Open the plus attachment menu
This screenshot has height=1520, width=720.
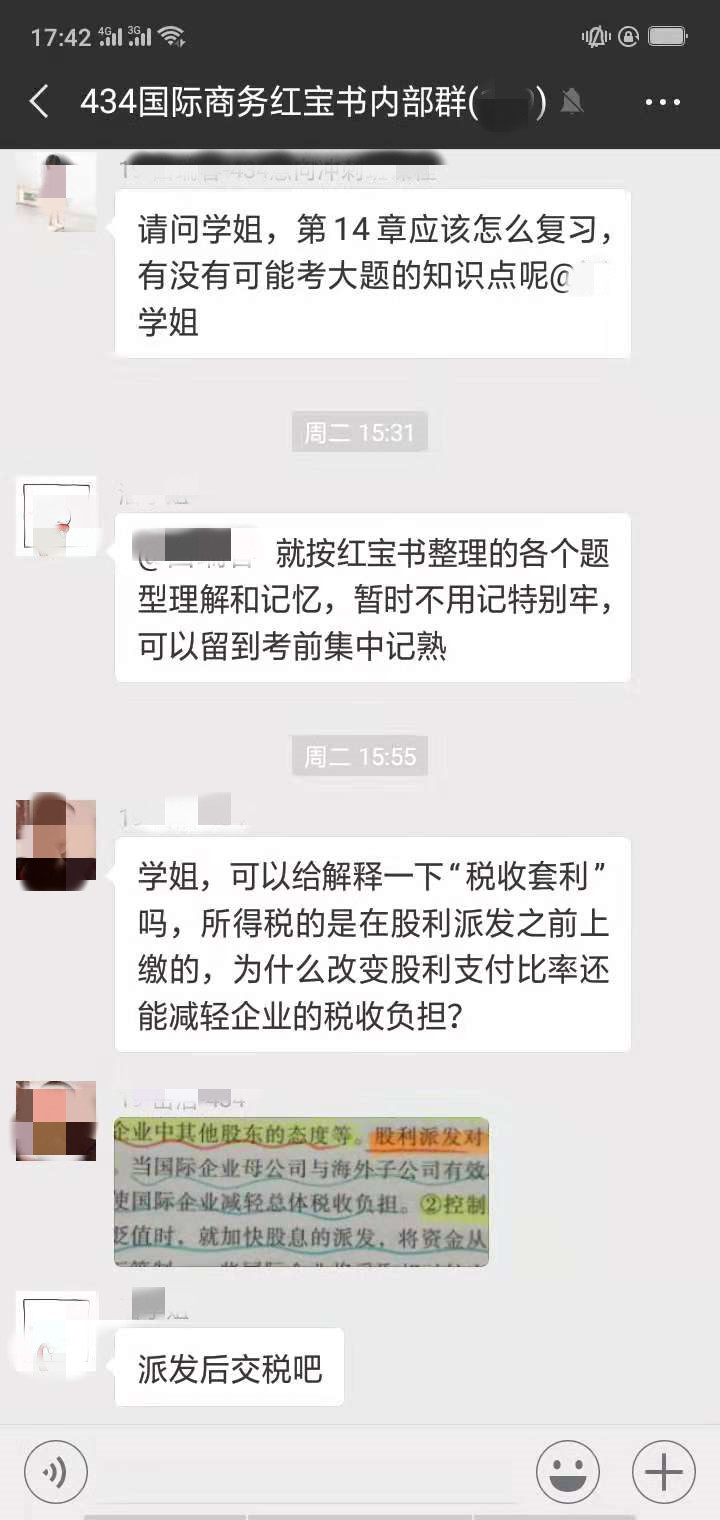point(664,1472)
